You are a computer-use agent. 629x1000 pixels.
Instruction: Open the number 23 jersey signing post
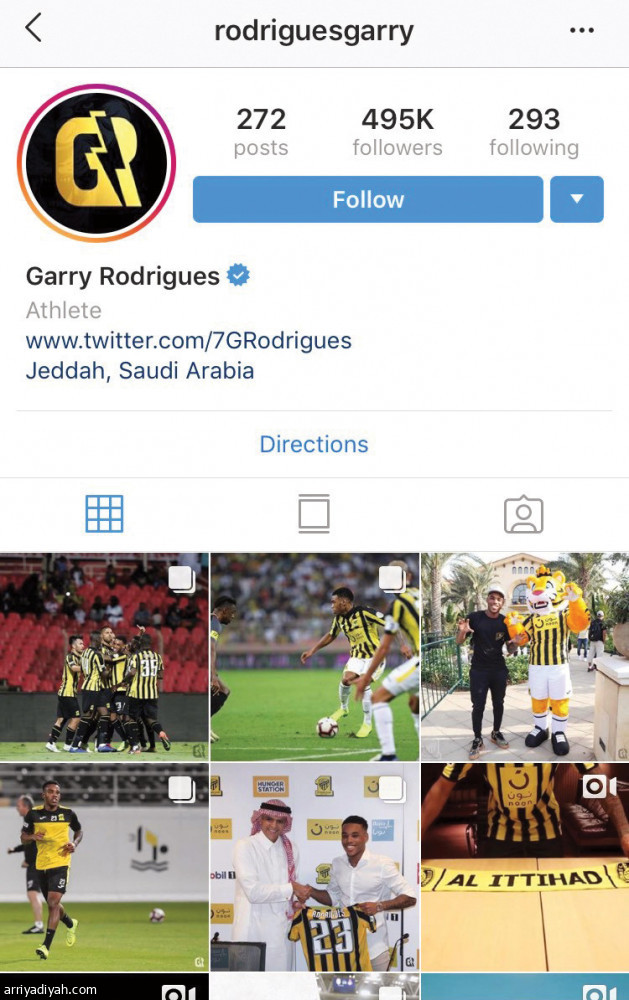tap(314, 866)
